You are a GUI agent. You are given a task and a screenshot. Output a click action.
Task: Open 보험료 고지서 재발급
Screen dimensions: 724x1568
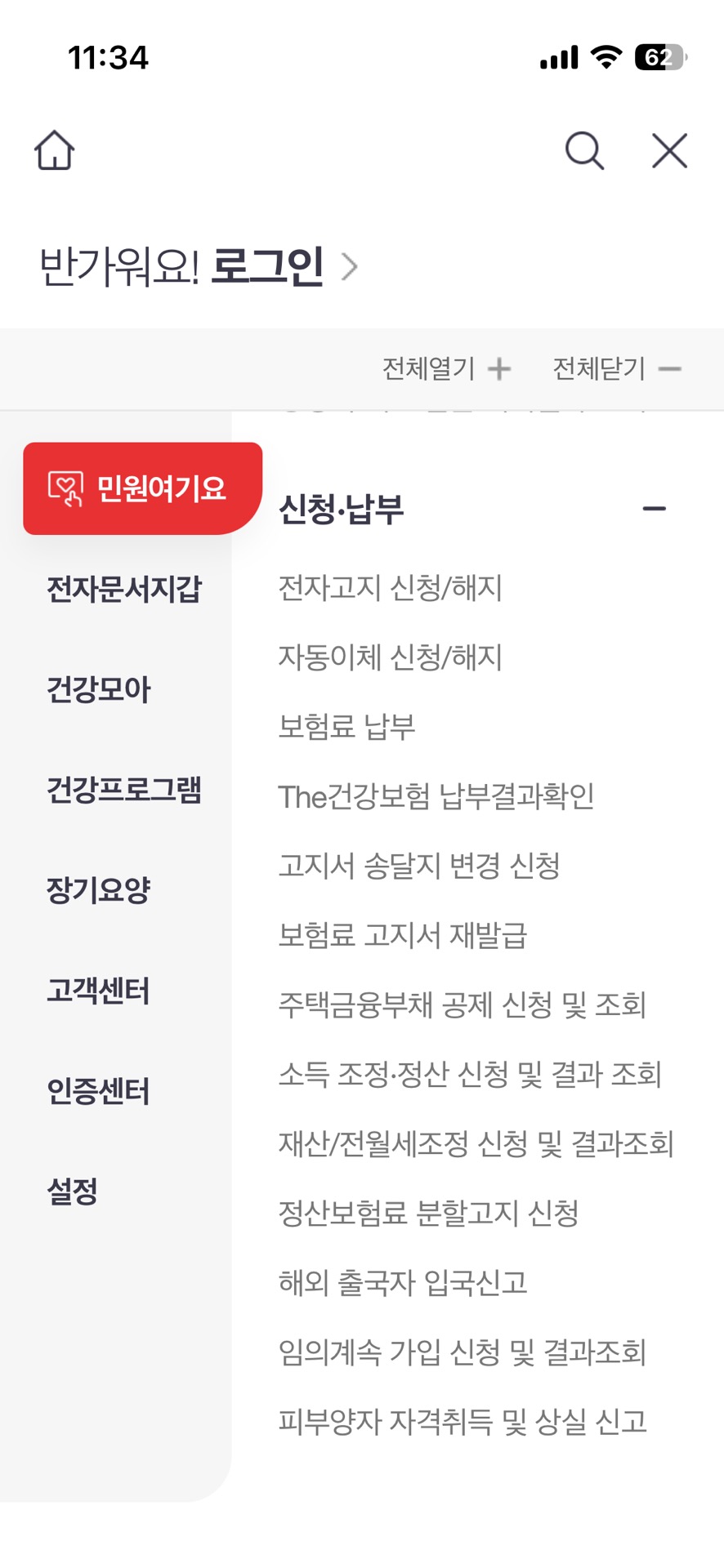(403, 935)
